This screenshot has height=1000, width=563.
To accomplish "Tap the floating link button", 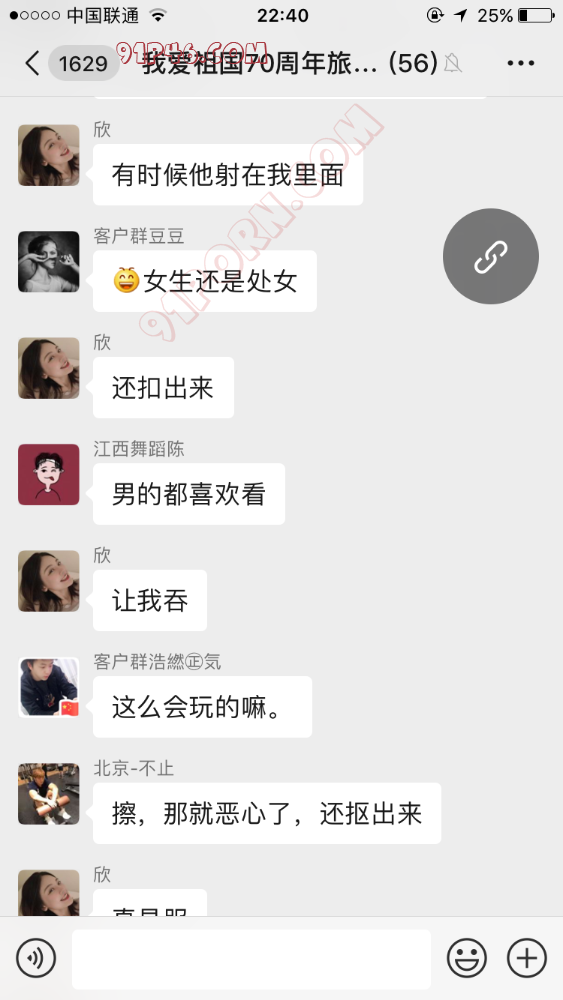I will point(491,256).
